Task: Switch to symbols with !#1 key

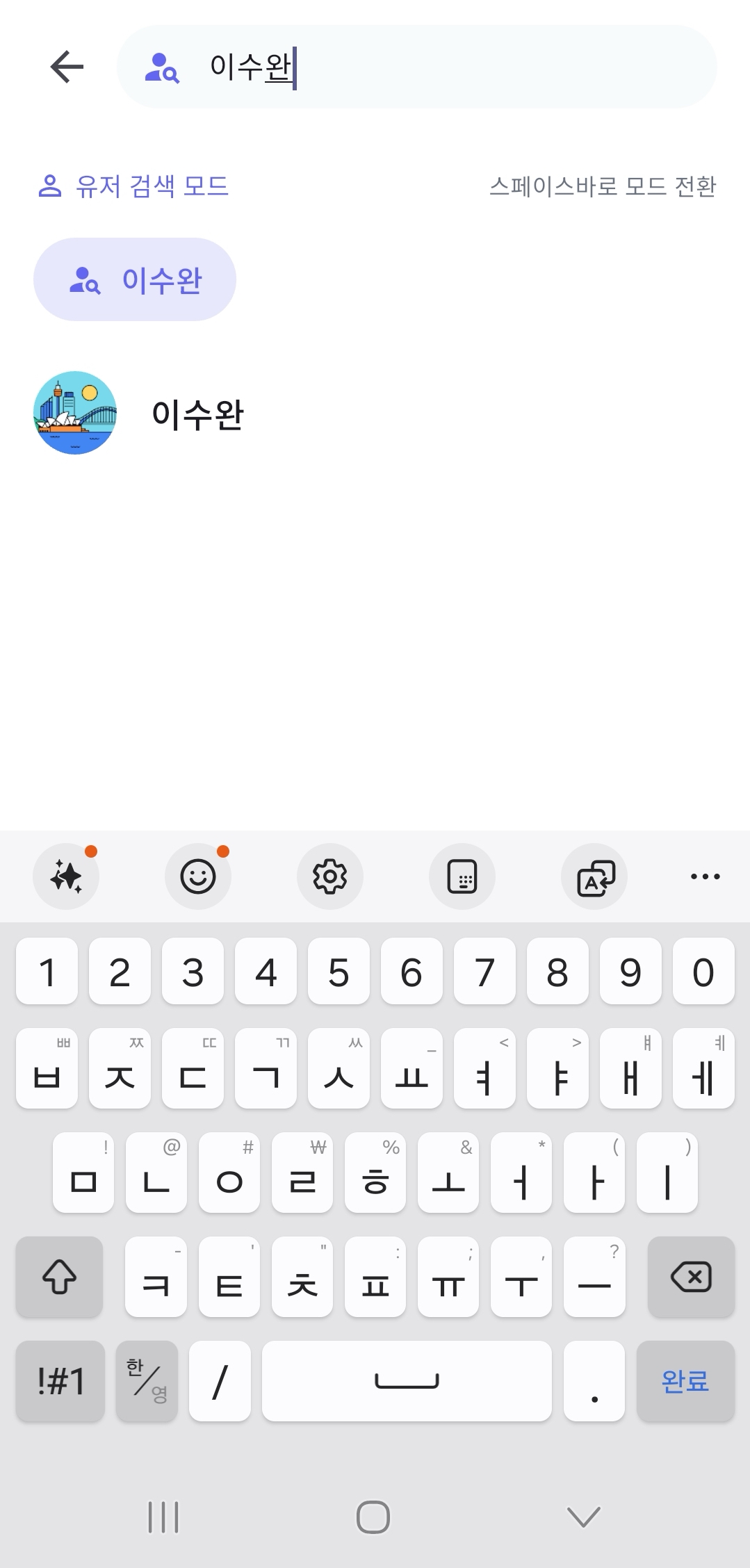Action: tap(60, 1382)
